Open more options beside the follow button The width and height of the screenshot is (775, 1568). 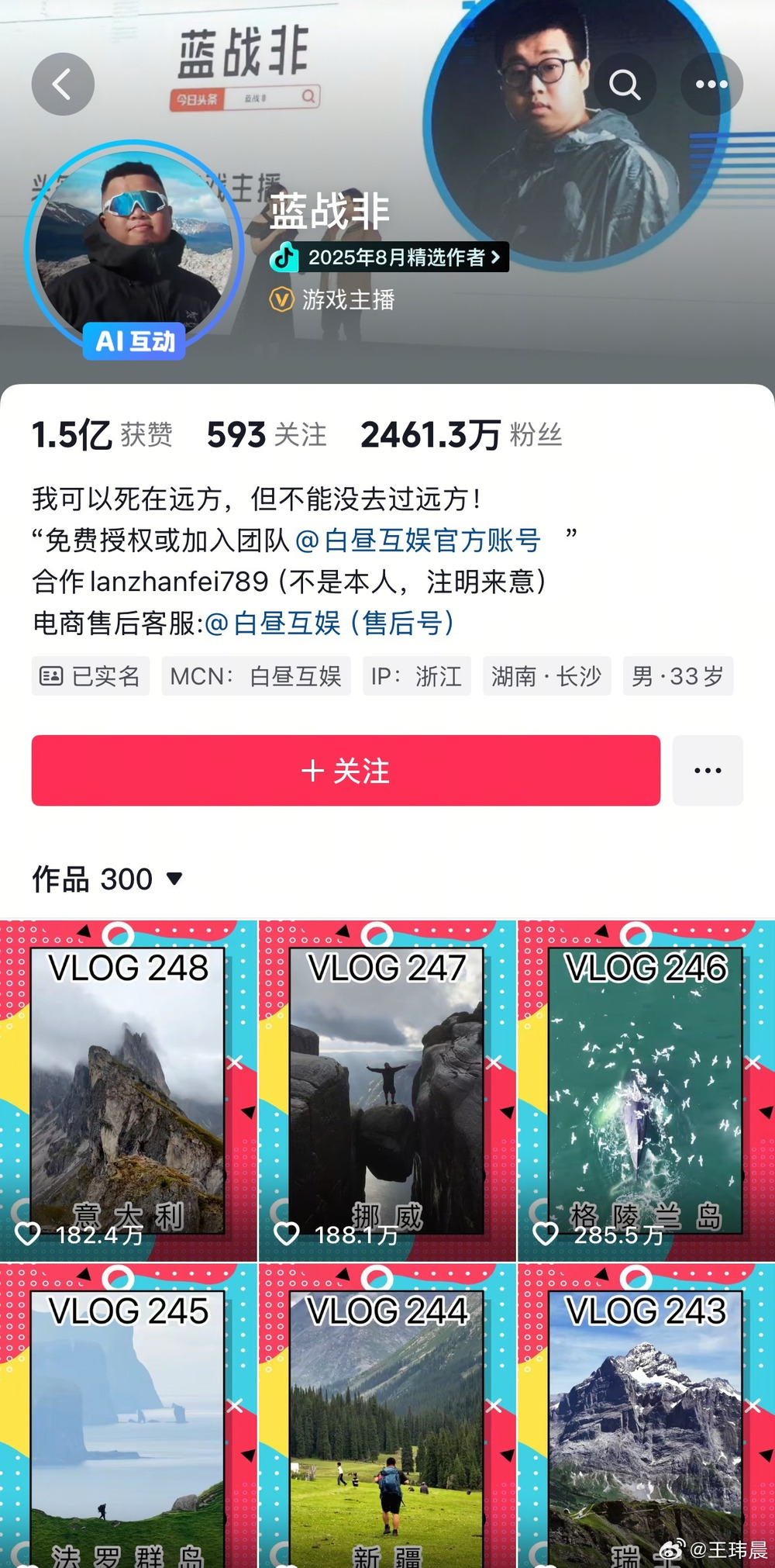click(708, 770)
